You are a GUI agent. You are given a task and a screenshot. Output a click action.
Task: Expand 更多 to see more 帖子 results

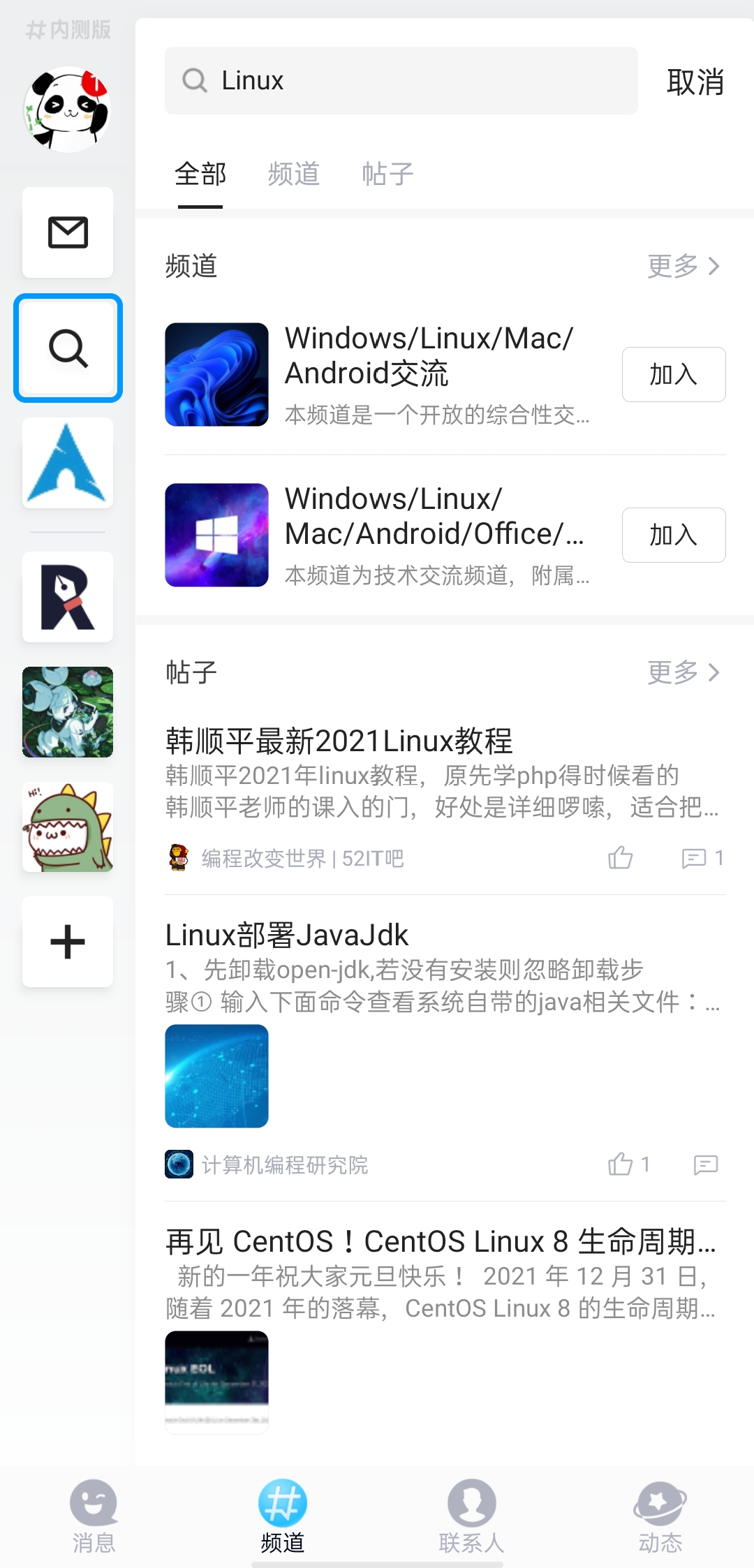683,672
